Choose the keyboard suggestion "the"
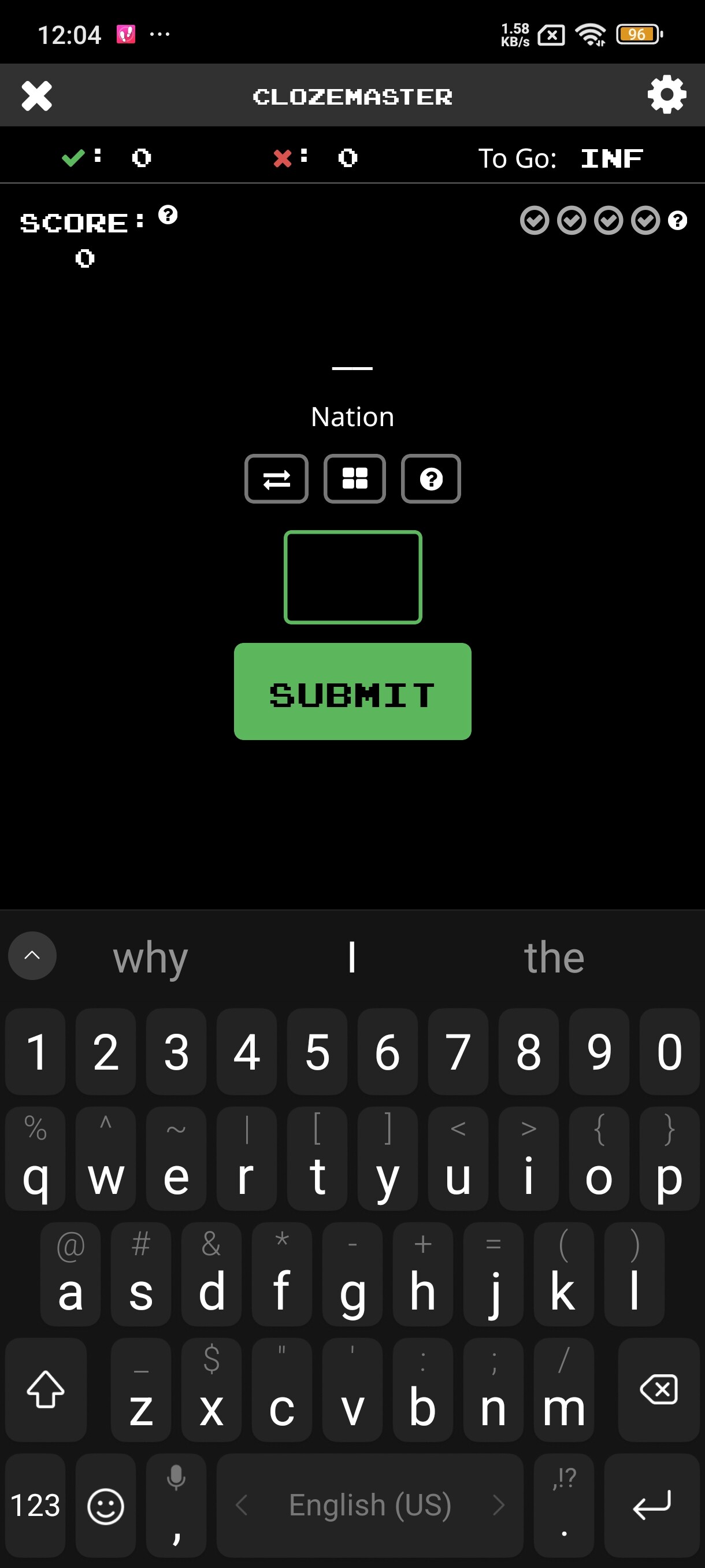Screen dimensions: 705x1568 (554, 957)
